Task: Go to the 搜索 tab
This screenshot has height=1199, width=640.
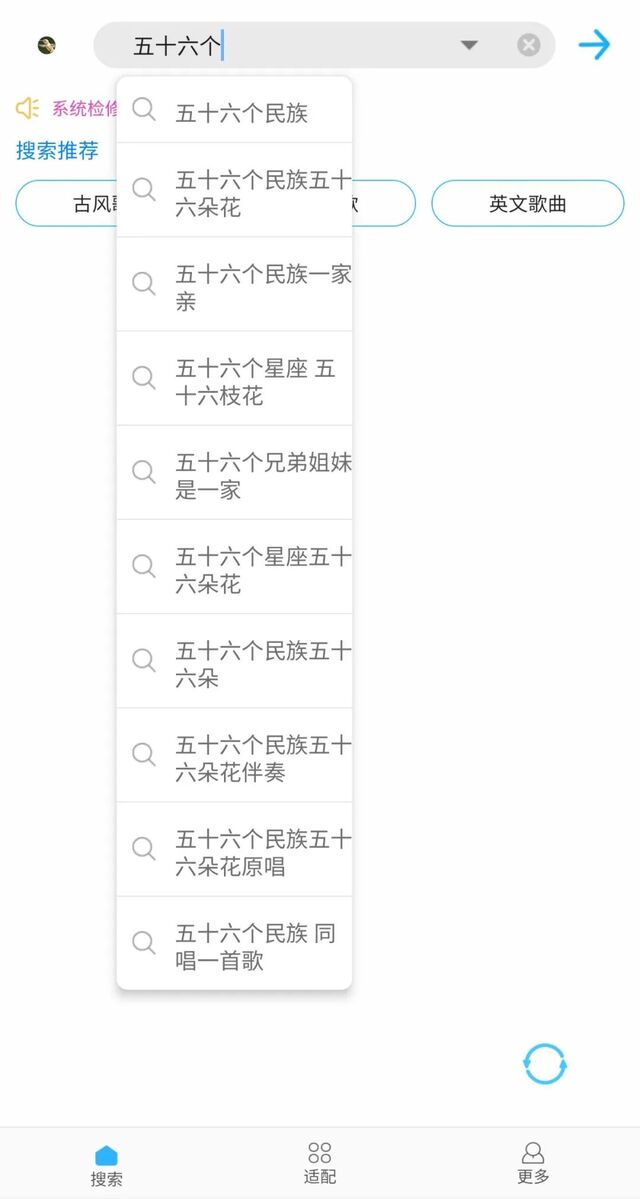Action: (x=106, y=1165)
